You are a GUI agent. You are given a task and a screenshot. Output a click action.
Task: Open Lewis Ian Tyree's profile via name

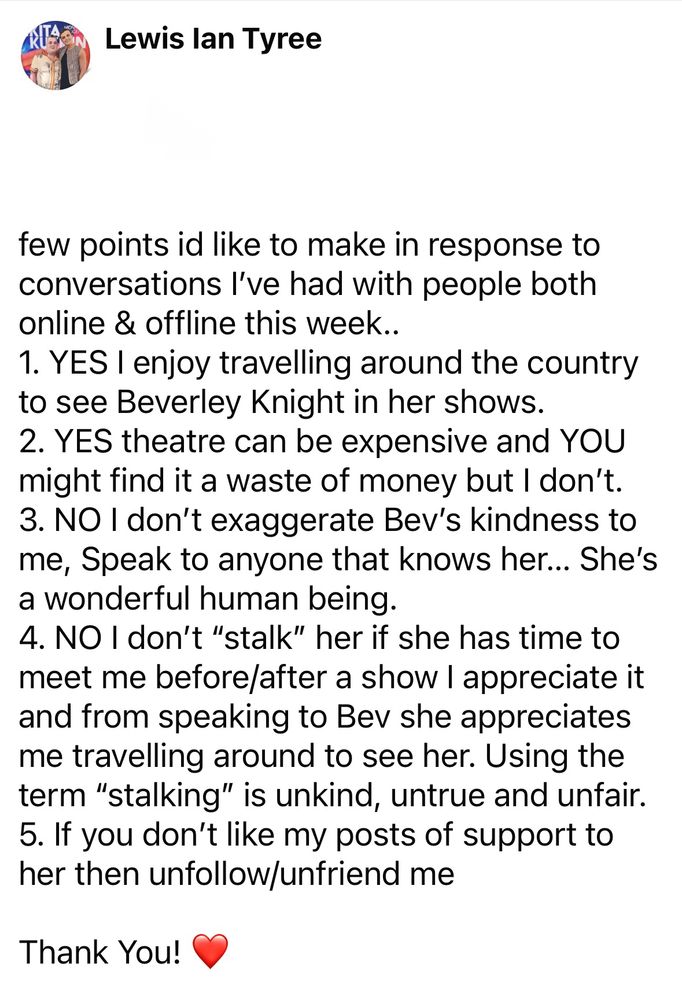tap(213, 40)
